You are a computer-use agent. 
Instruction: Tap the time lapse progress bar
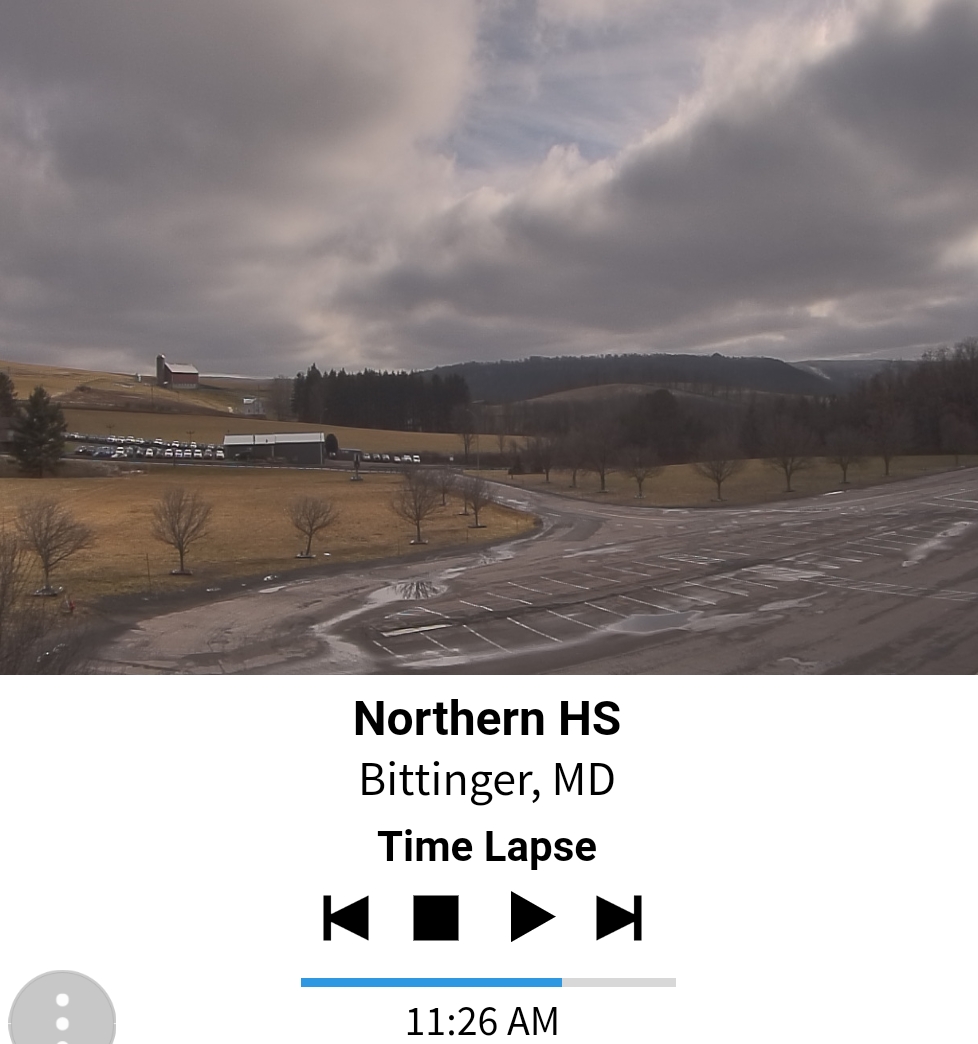[488, 982]
